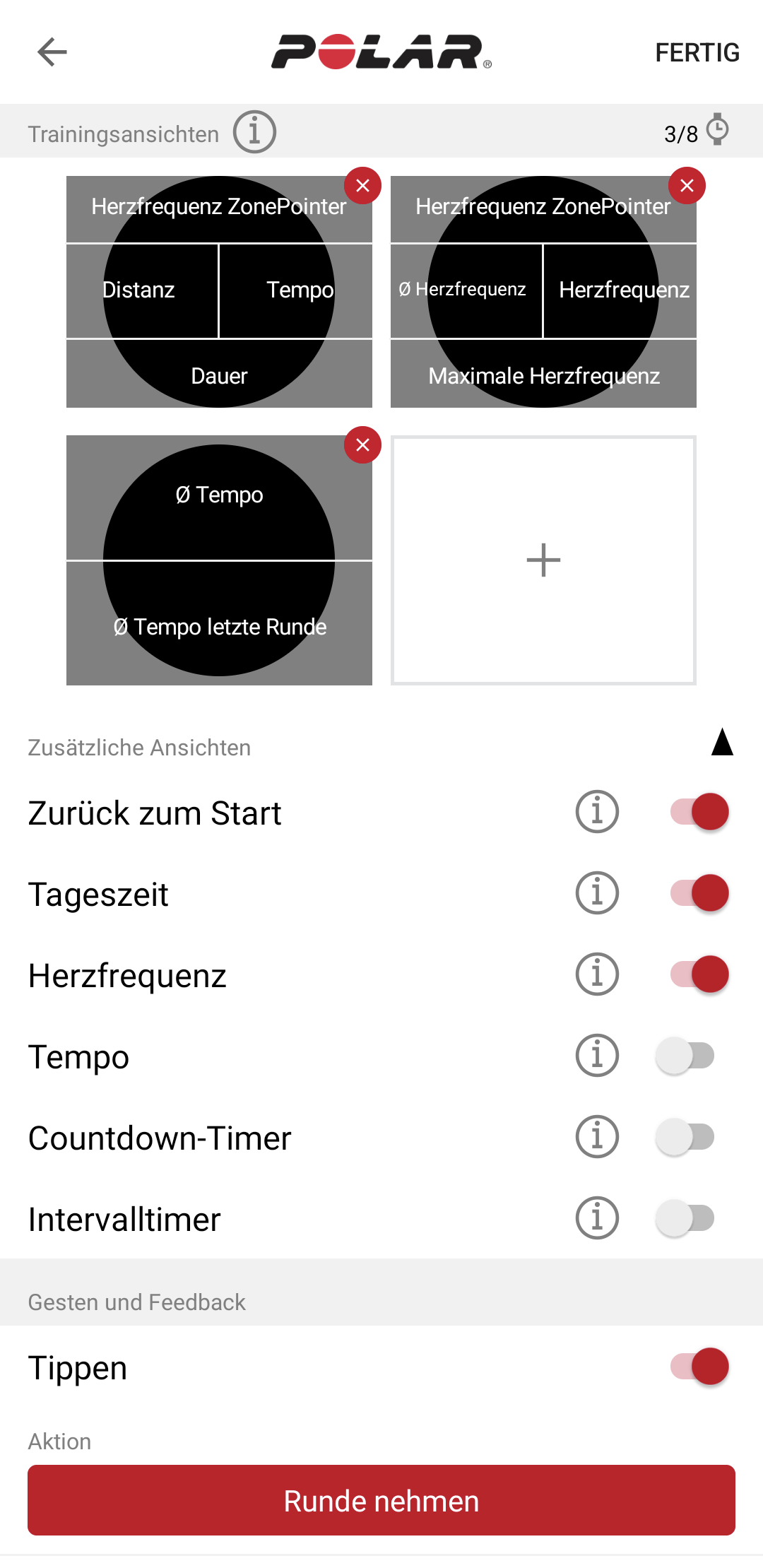Show info for Zurück zum Start
The image size is (763, 1568).
pos(597,812)
